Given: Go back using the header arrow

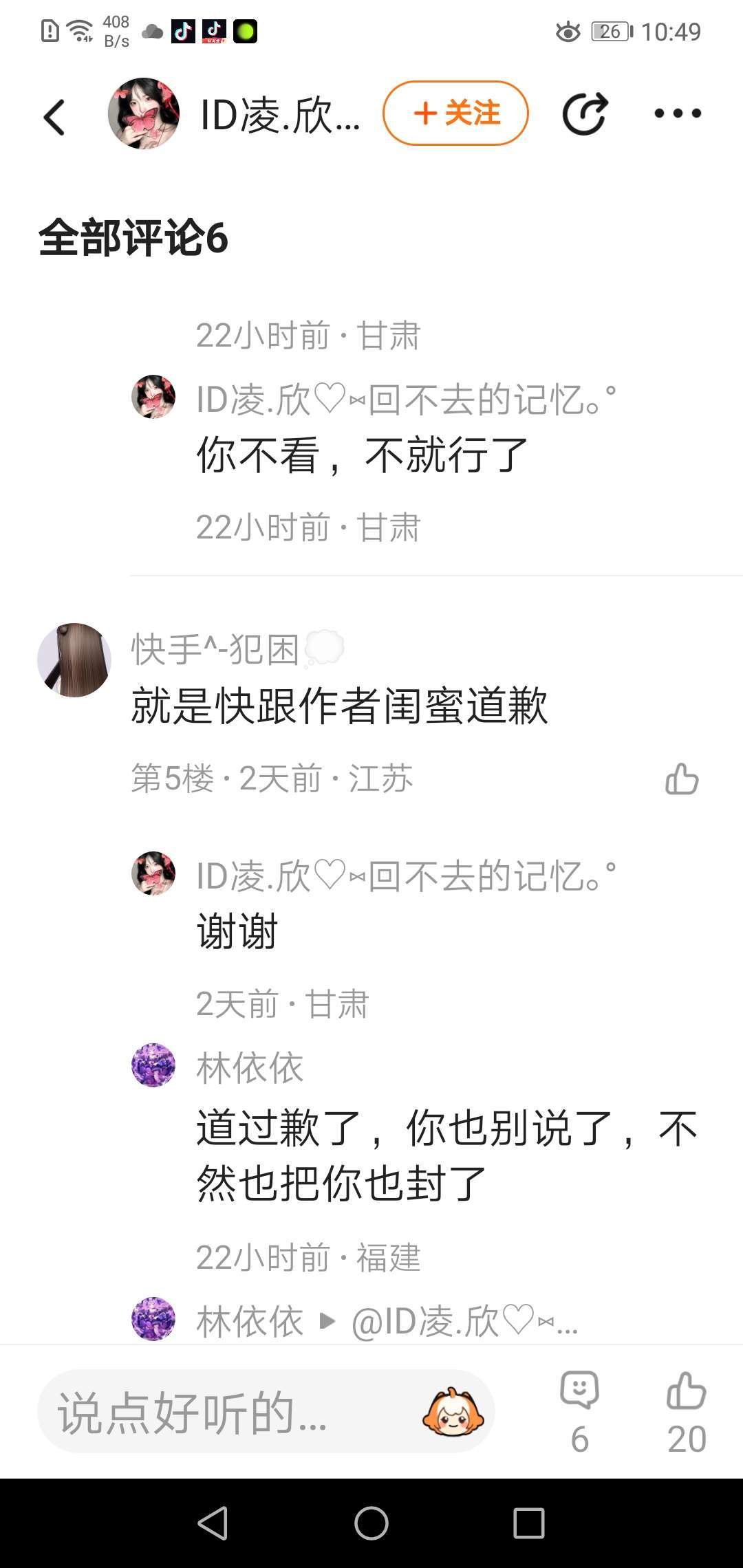Looking at the screenshot, I should click(x=54, y=116).
